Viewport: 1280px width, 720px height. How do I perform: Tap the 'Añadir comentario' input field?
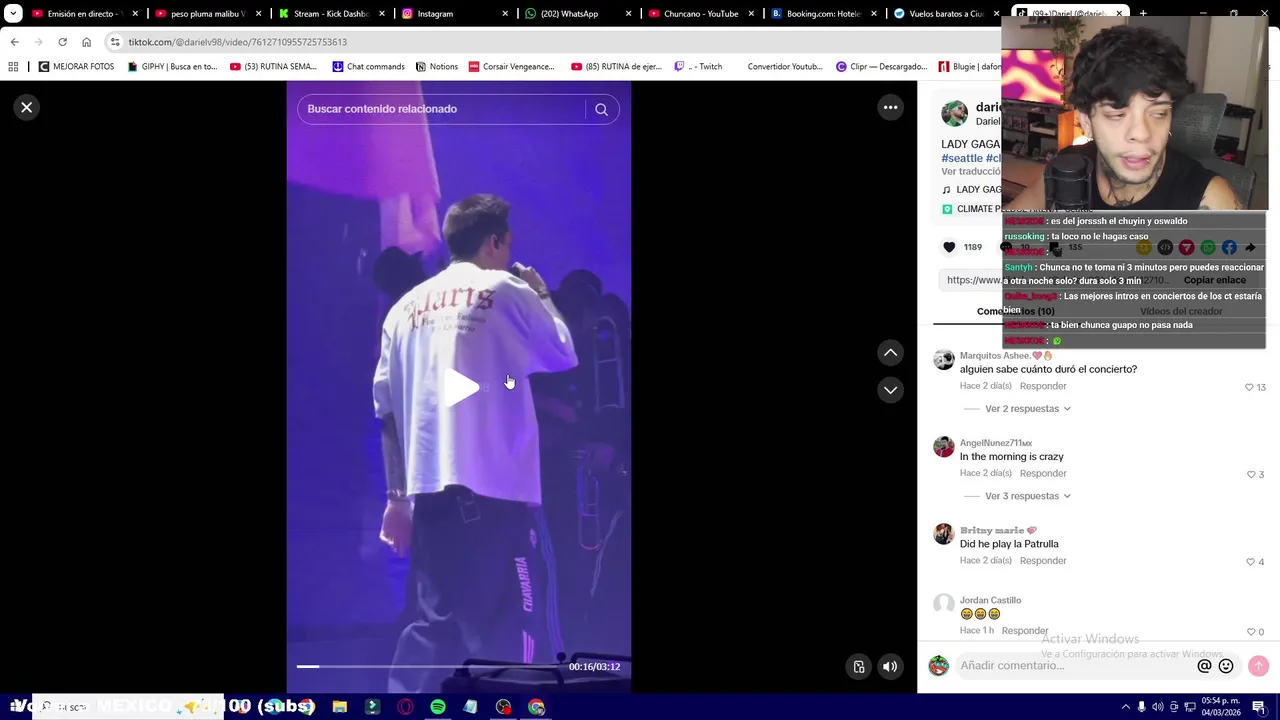point(1070,666)
